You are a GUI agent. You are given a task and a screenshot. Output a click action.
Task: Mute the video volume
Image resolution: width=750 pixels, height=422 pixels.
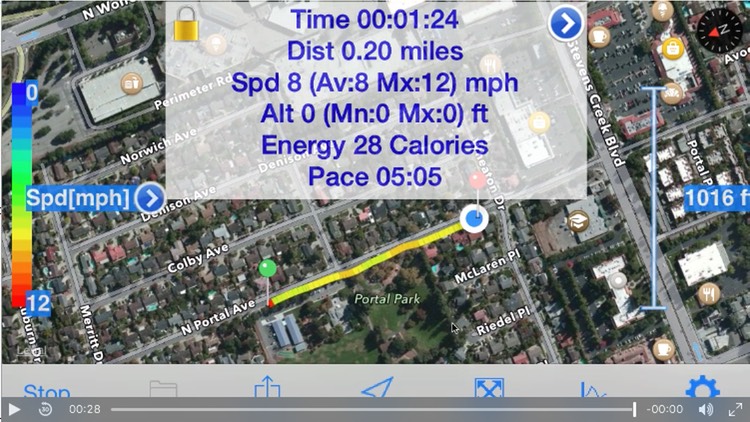(x=706, y=409)
